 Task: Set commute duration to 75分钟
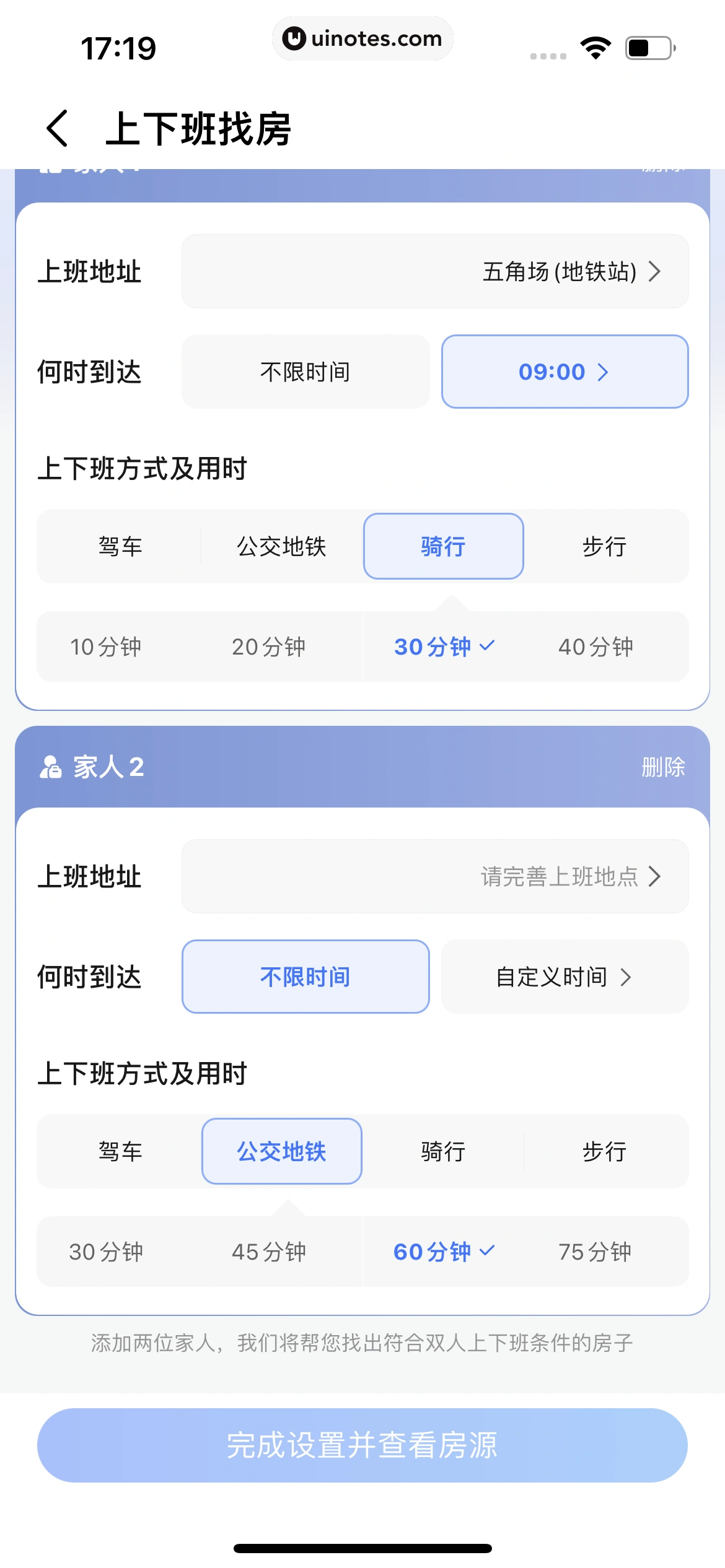[595, 1252]
